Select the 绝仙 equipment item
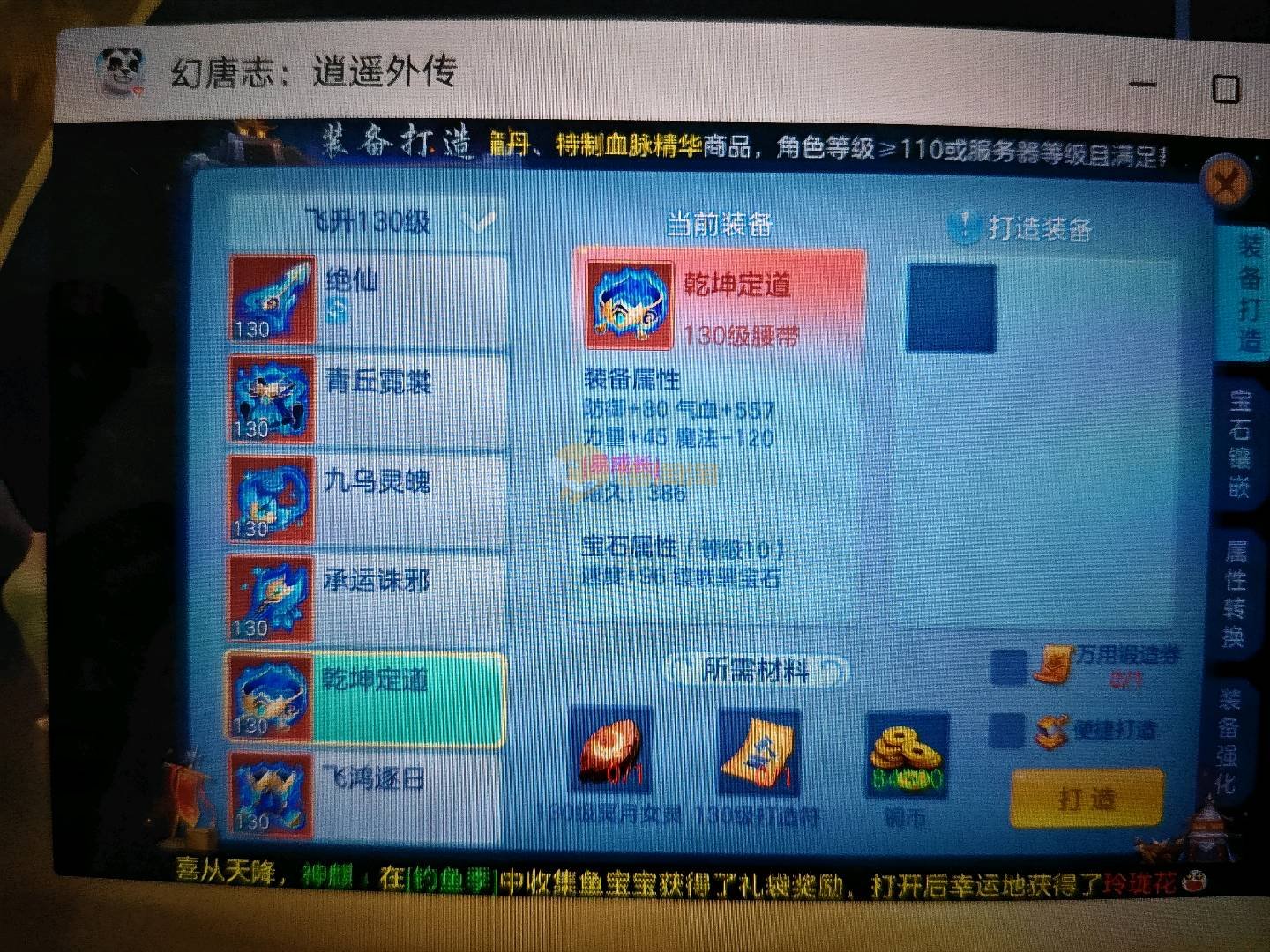This screenshot has height=952, width=1270. pyautogui.click(x=366, y=300)
